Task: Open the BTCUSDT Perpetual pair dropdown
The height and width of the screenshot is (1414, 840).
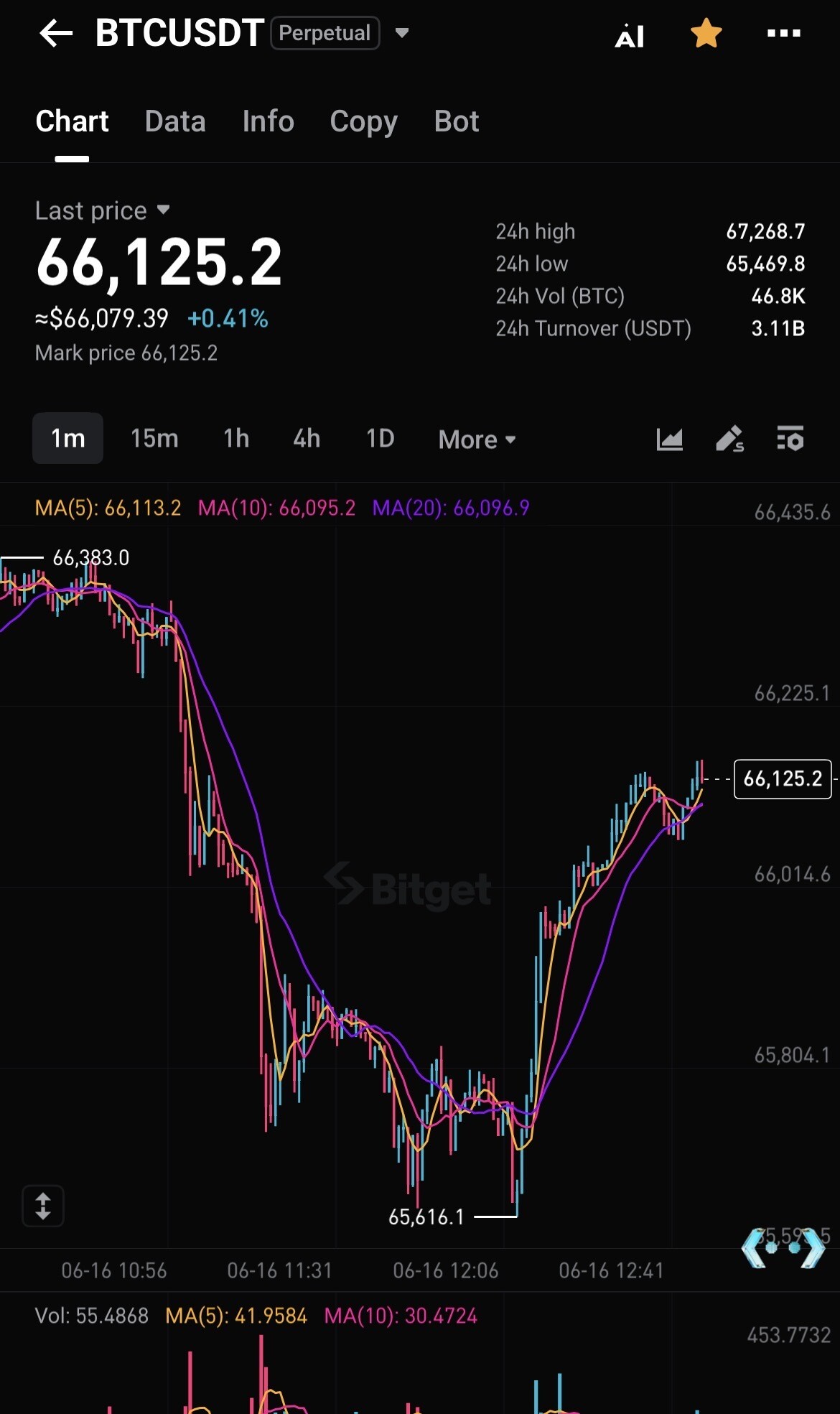Action: (x=402, y=33)
